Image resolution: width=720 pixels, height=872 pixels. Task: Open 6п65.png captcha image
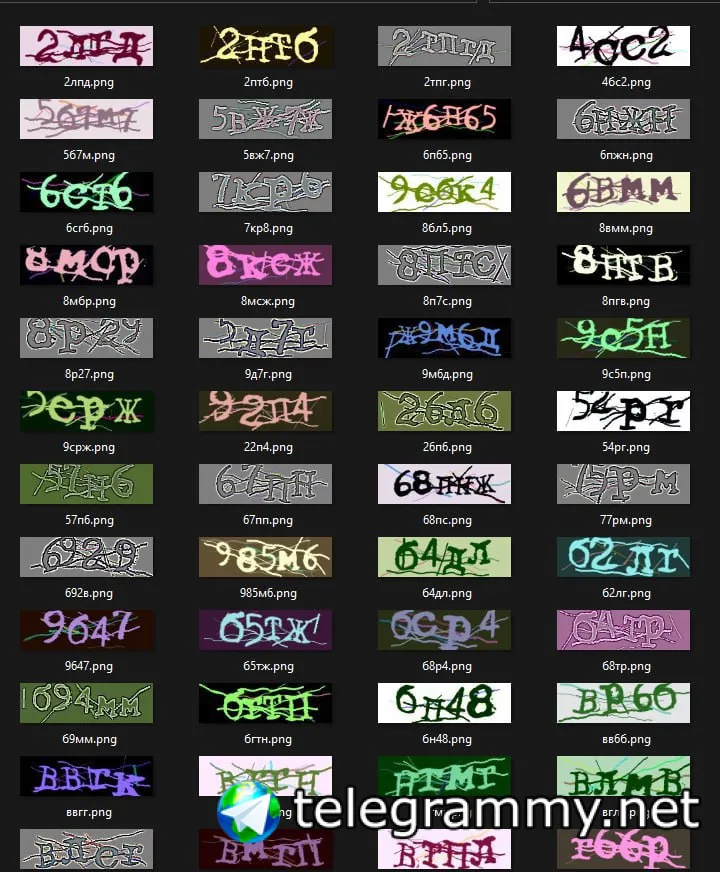tap(444, 120)
